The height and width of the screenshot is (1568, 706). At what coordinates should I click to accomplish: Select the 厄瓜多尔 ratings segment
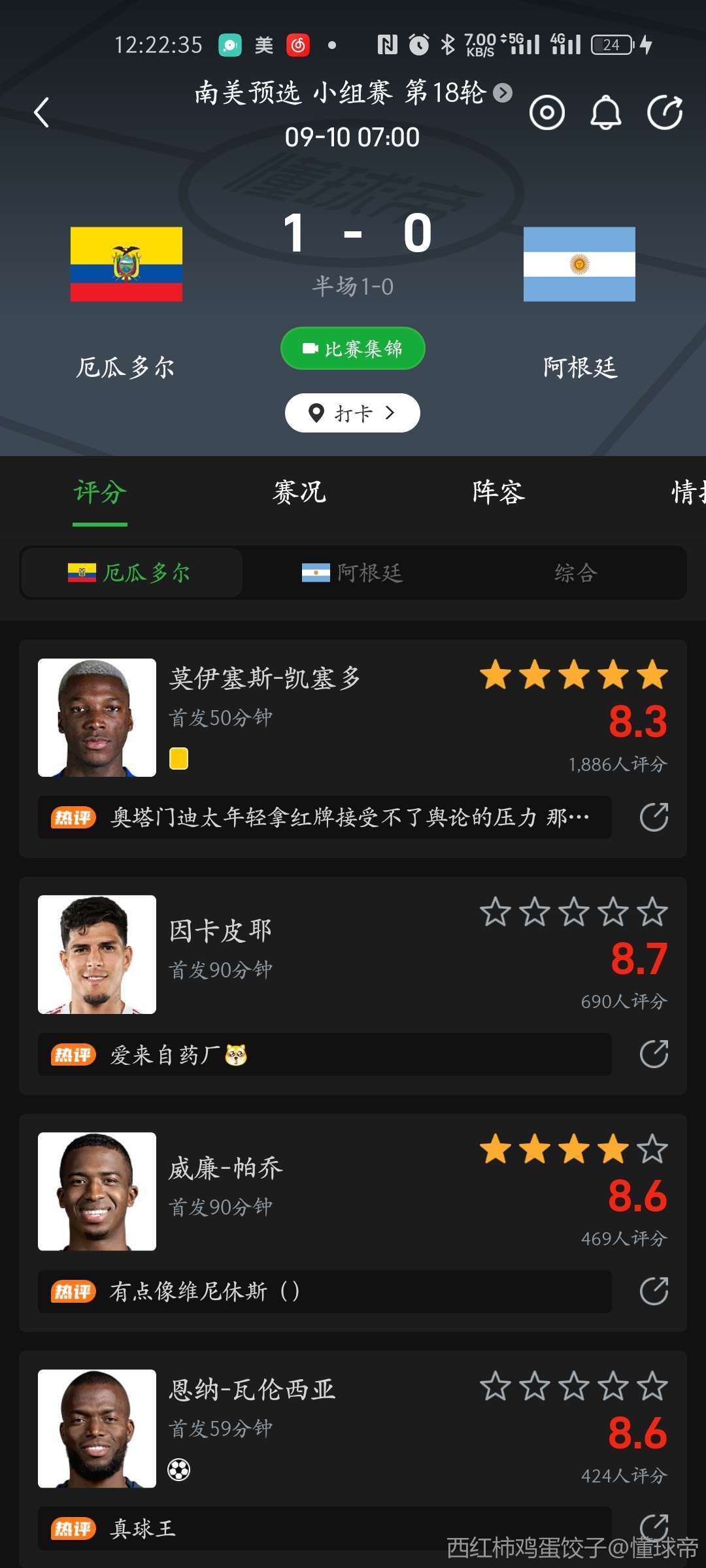131,573
